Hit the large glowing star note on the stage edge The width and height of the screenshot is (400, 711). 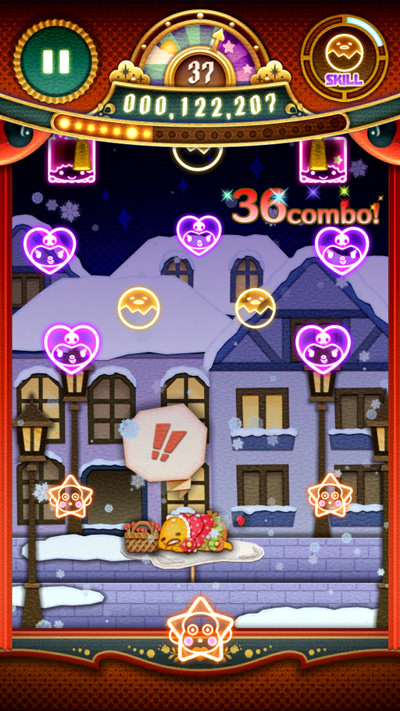pos(200,629)
